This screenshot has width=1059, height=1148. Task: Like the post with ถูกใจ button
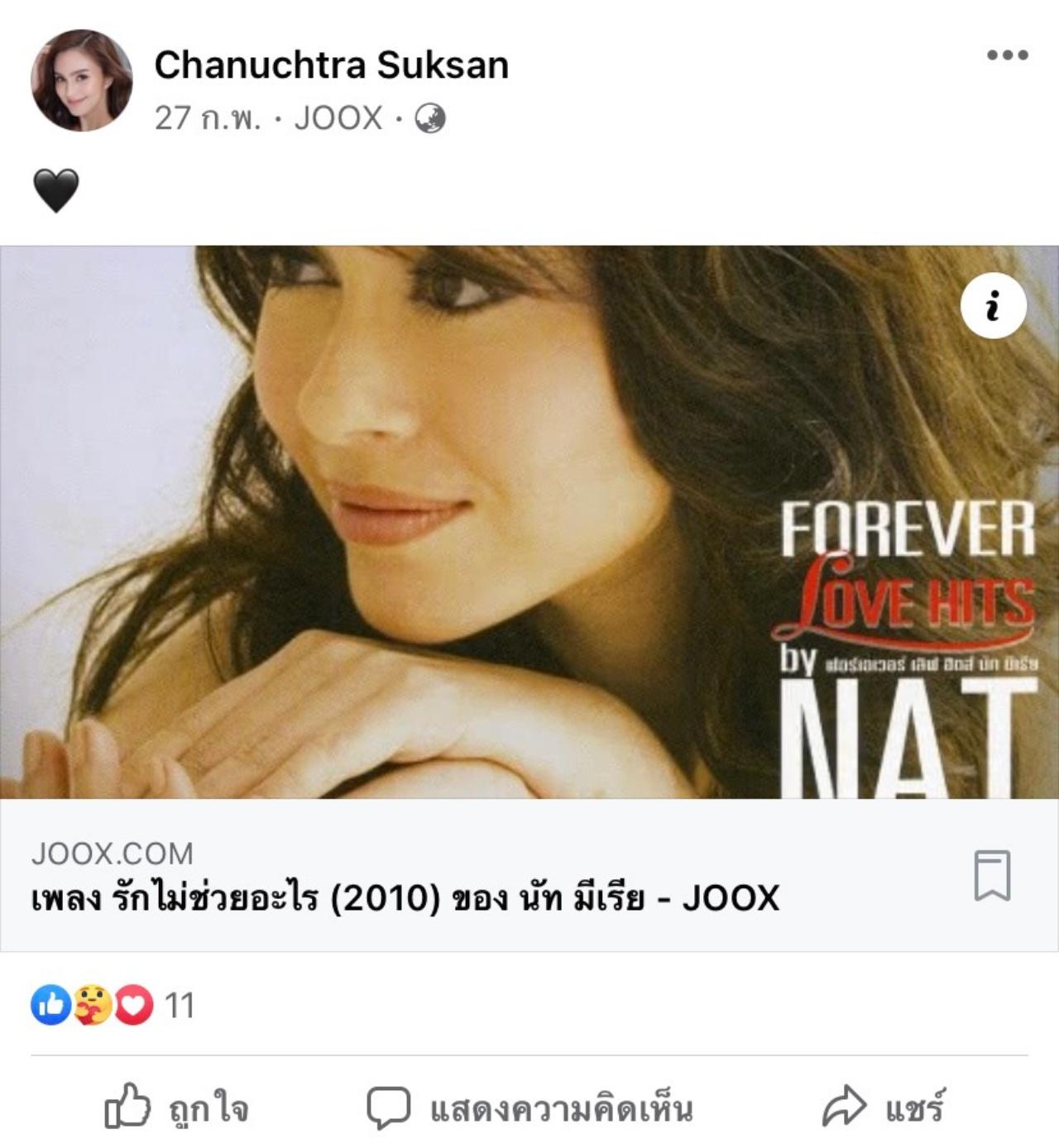pos(176,1108)
